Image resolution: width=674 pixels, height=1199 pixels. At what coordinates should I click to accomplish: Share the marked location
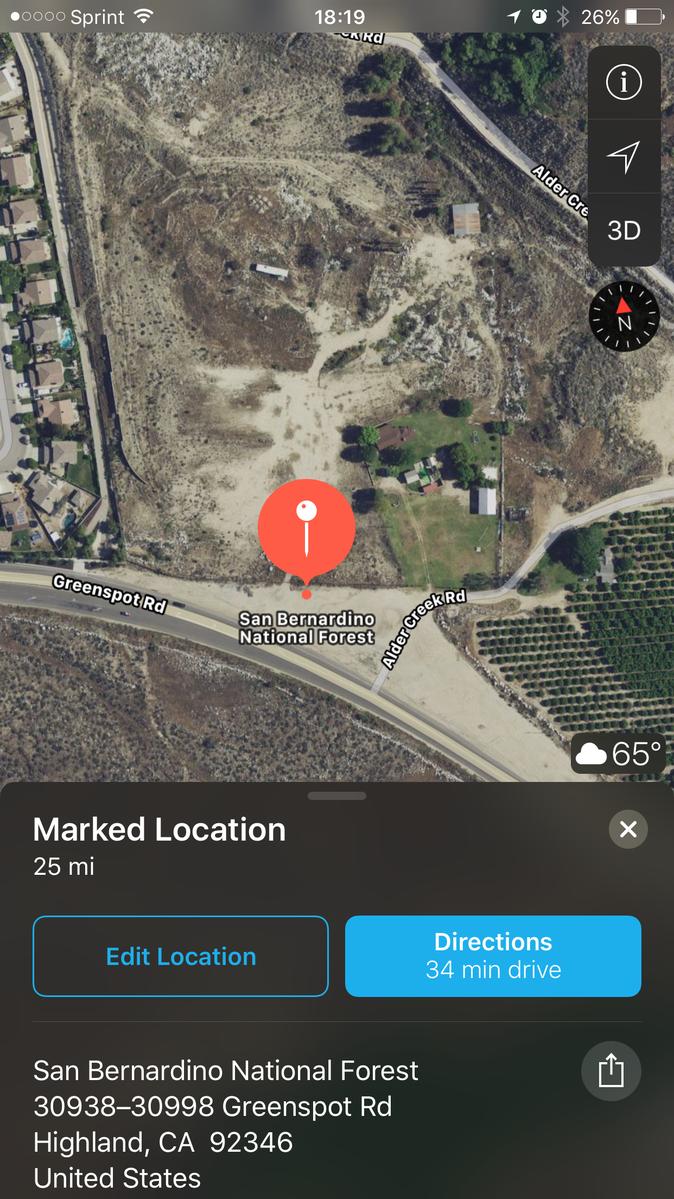(611, 1071)
